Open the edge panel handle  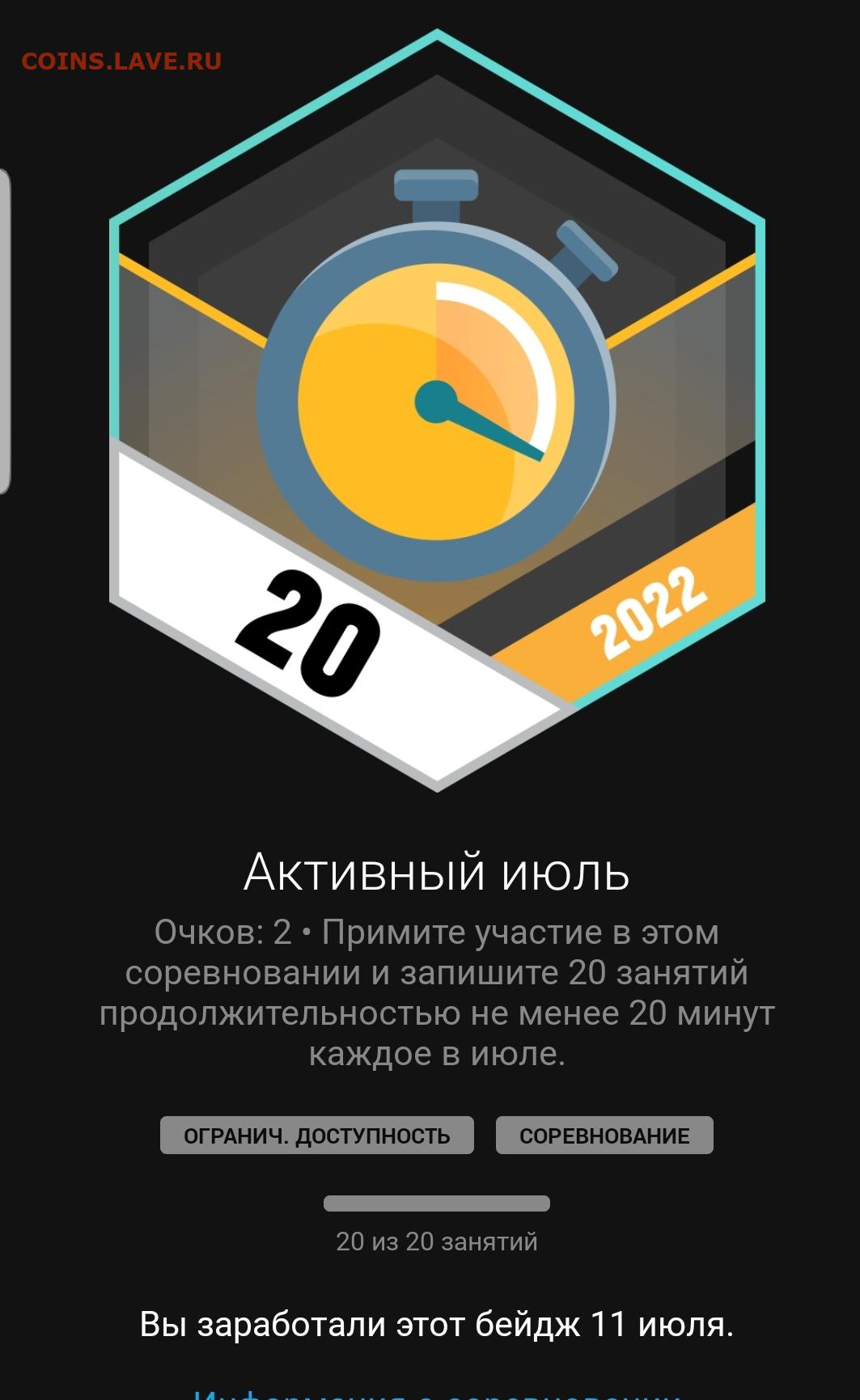point(5,331)
